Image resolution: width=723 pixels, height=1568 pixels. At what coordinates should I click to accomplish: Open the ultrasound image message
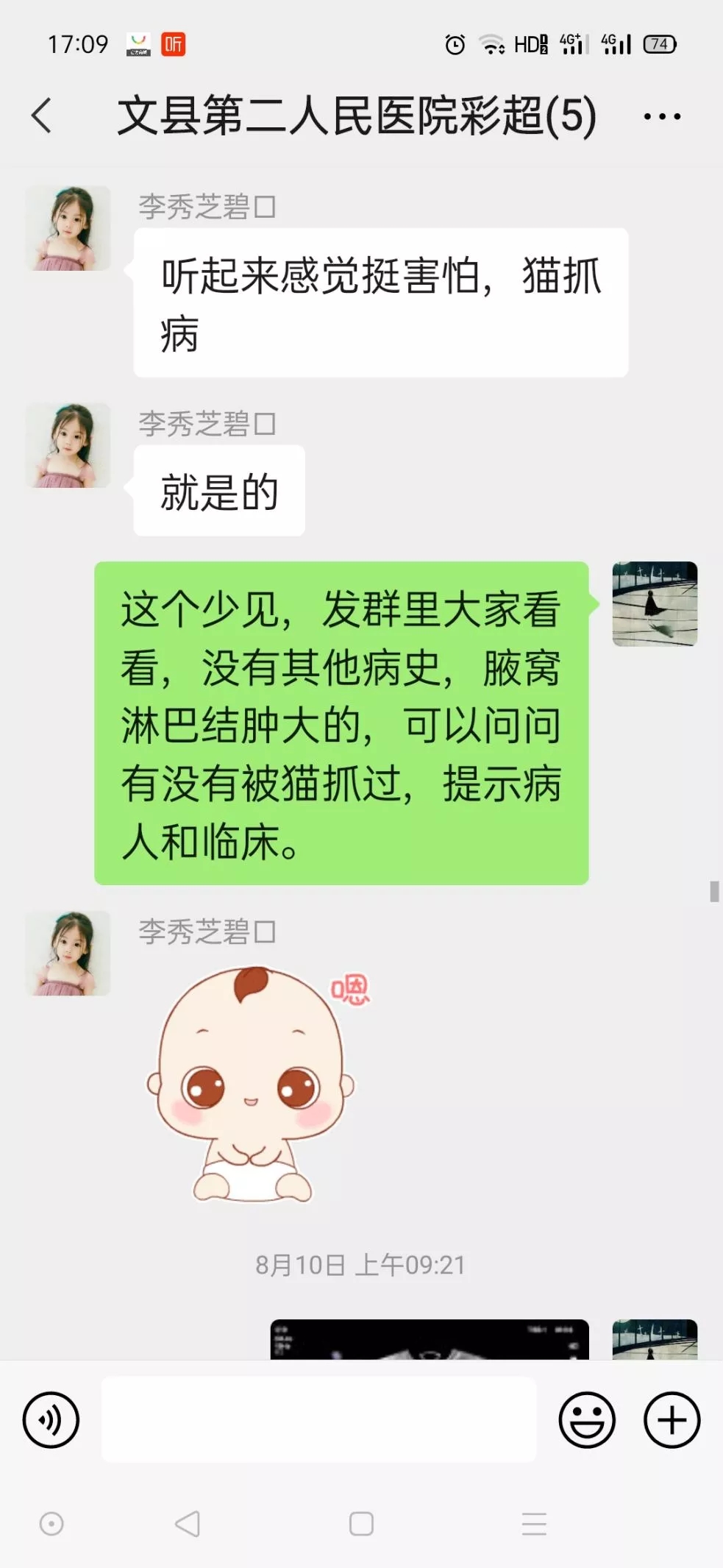point(429,1339)
